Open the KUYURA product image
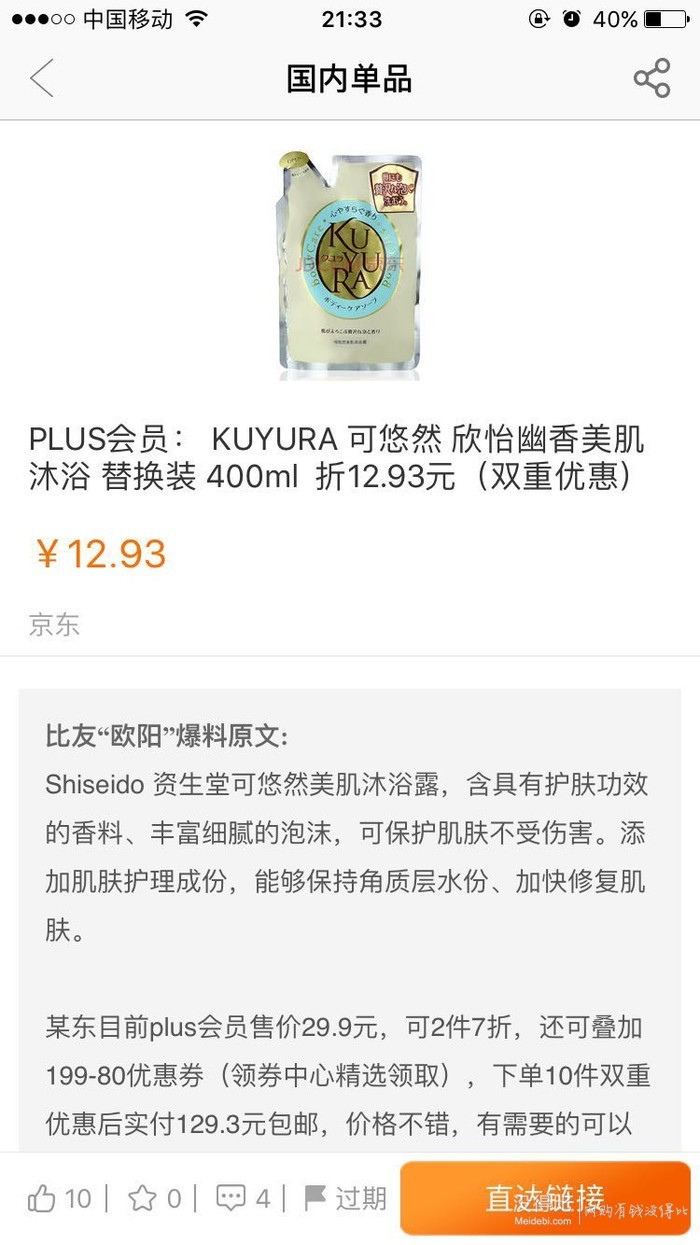The image size is (700, 1245). tap(349, 265)
